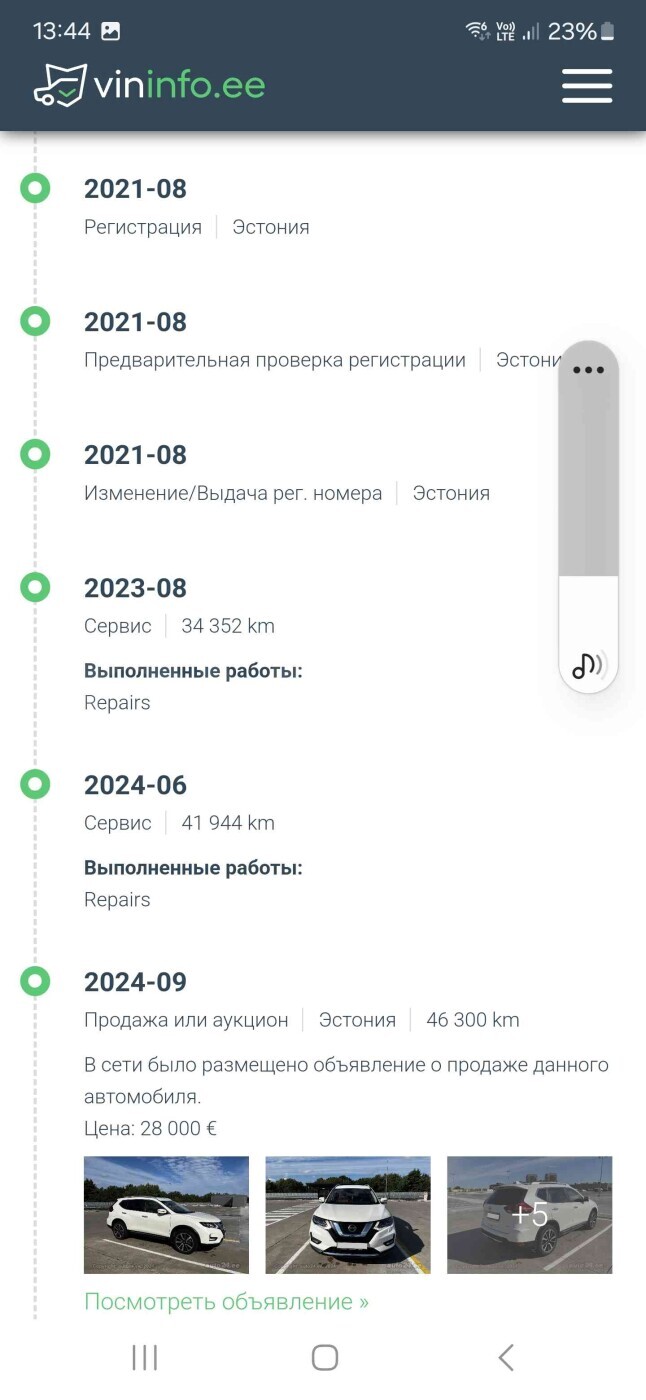Screen dimensions: 646x1400
Task: Tap the vininfo.ee logo to go home
Action: [x=149, y=85]
